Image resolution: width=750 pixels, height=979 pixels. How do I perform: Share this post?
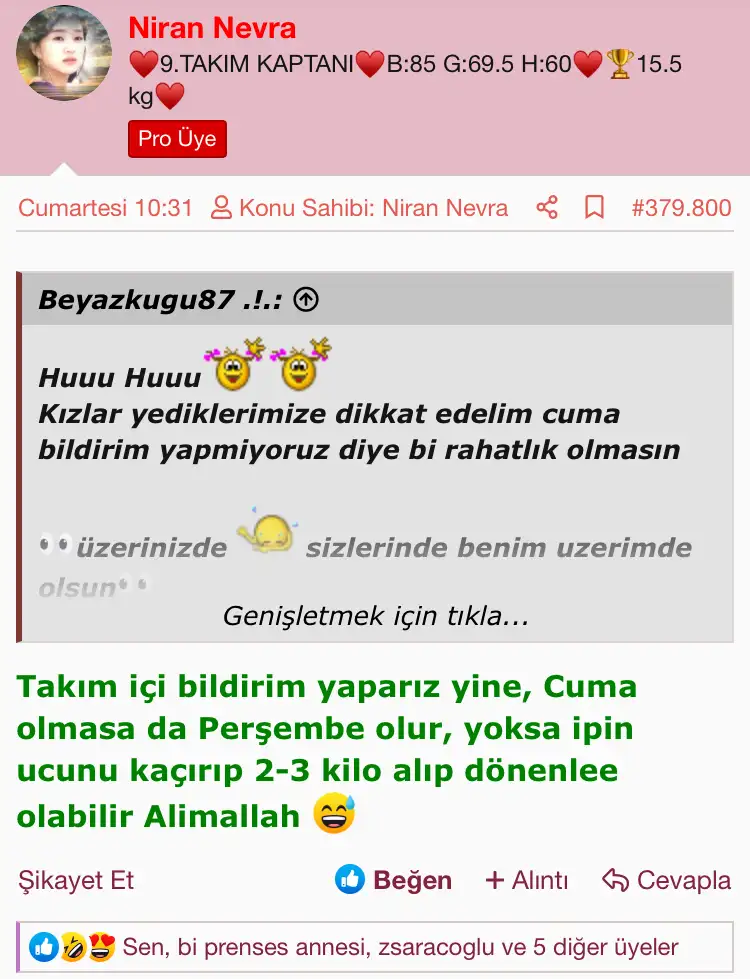click(x=547, y=208)
